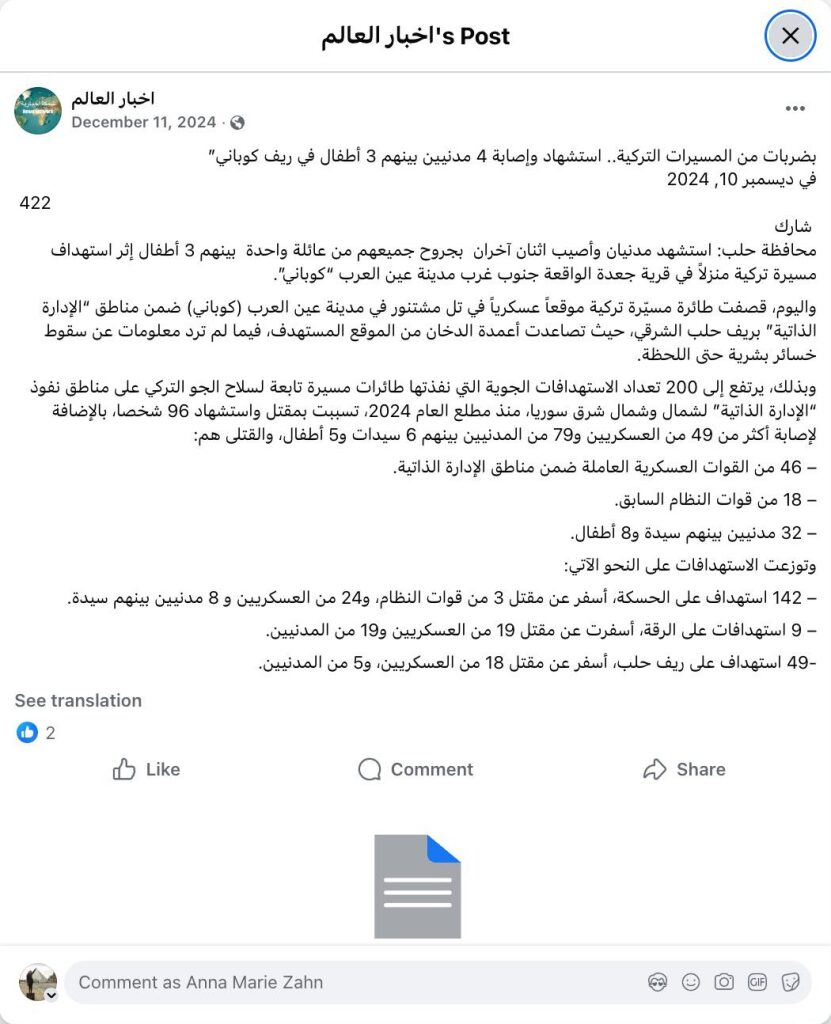Add a GIF to the comment
Screen dimensions: 831x1024
(757, 982)
